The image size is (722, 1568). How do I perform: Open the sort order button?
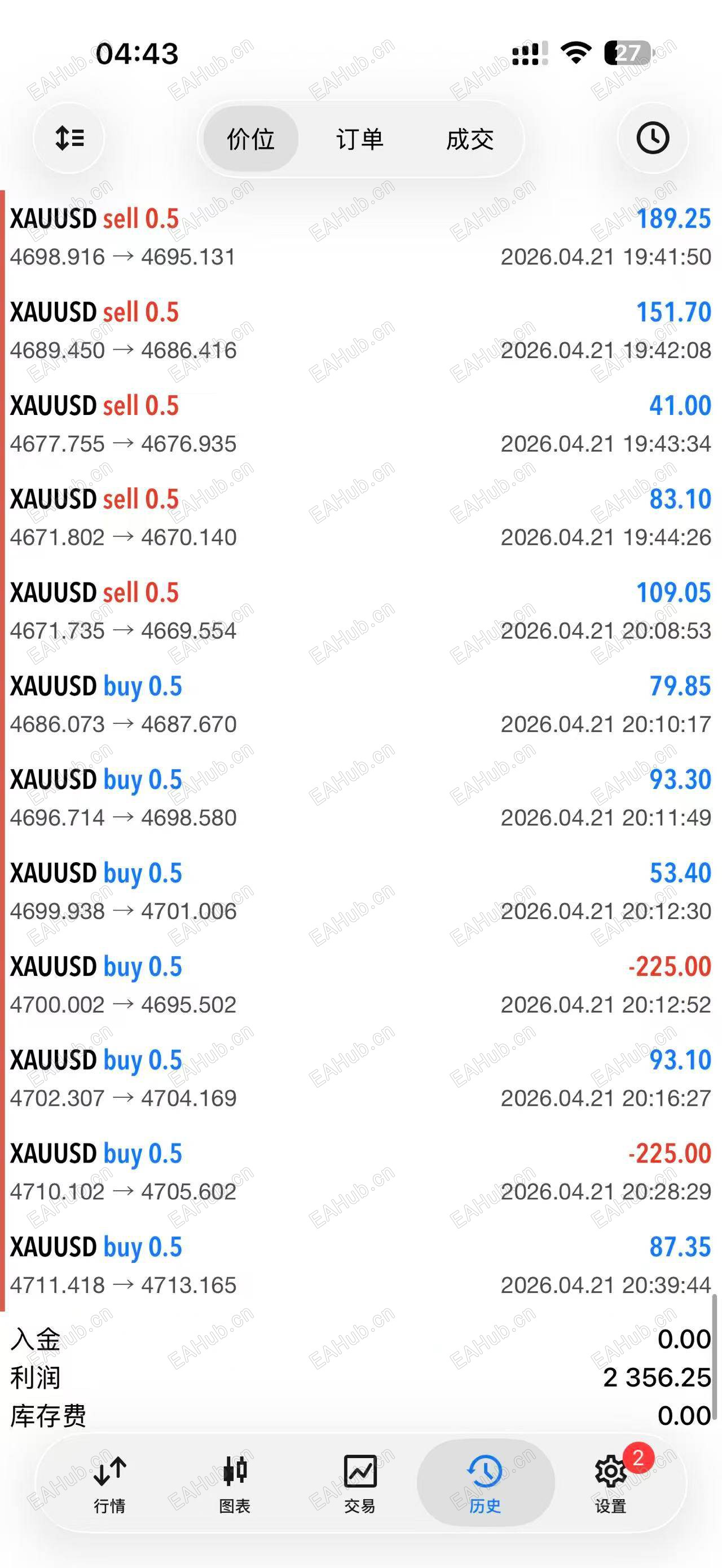point(69,138)
